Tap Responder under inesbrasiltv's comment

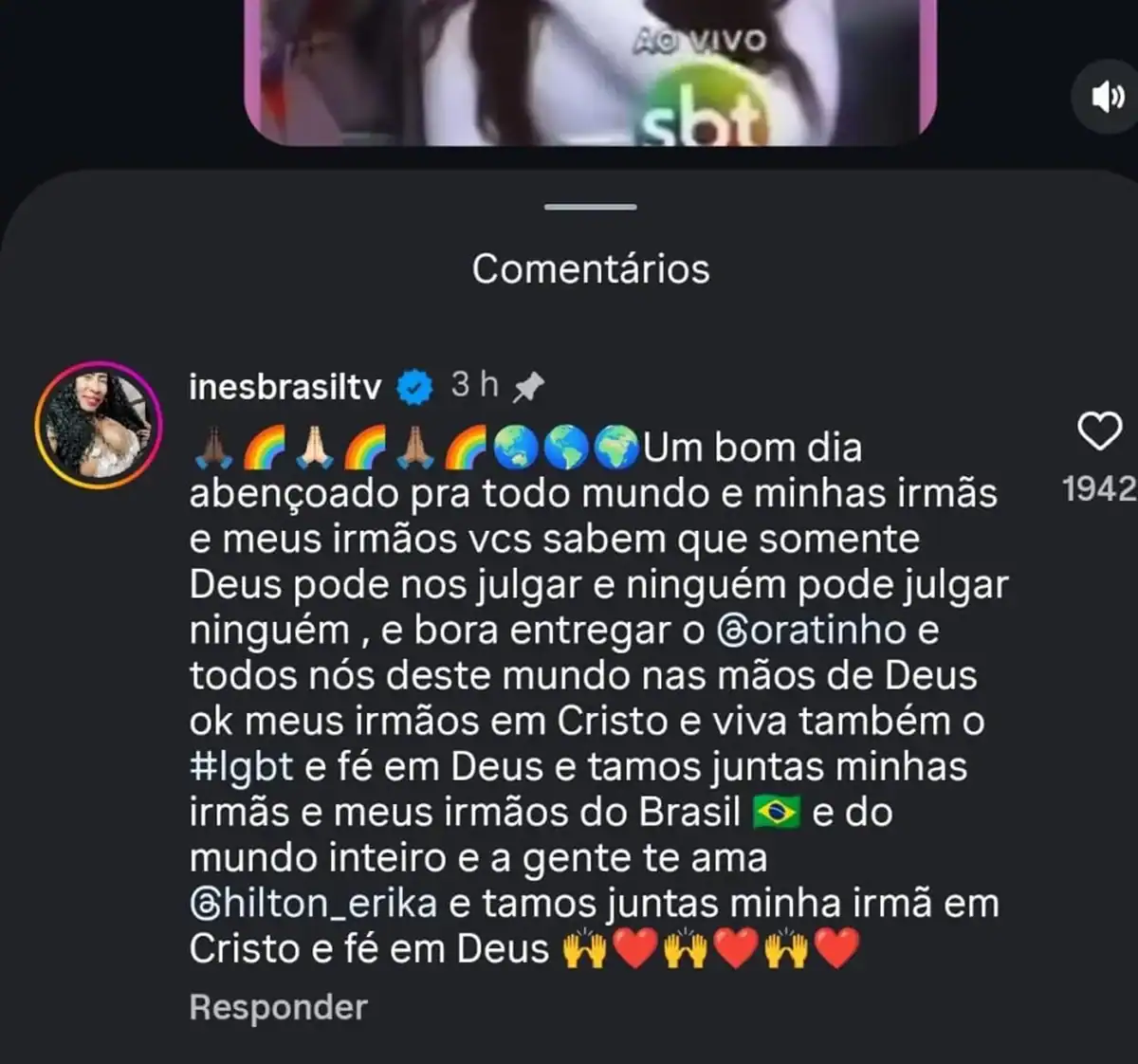pos(278,1007)
